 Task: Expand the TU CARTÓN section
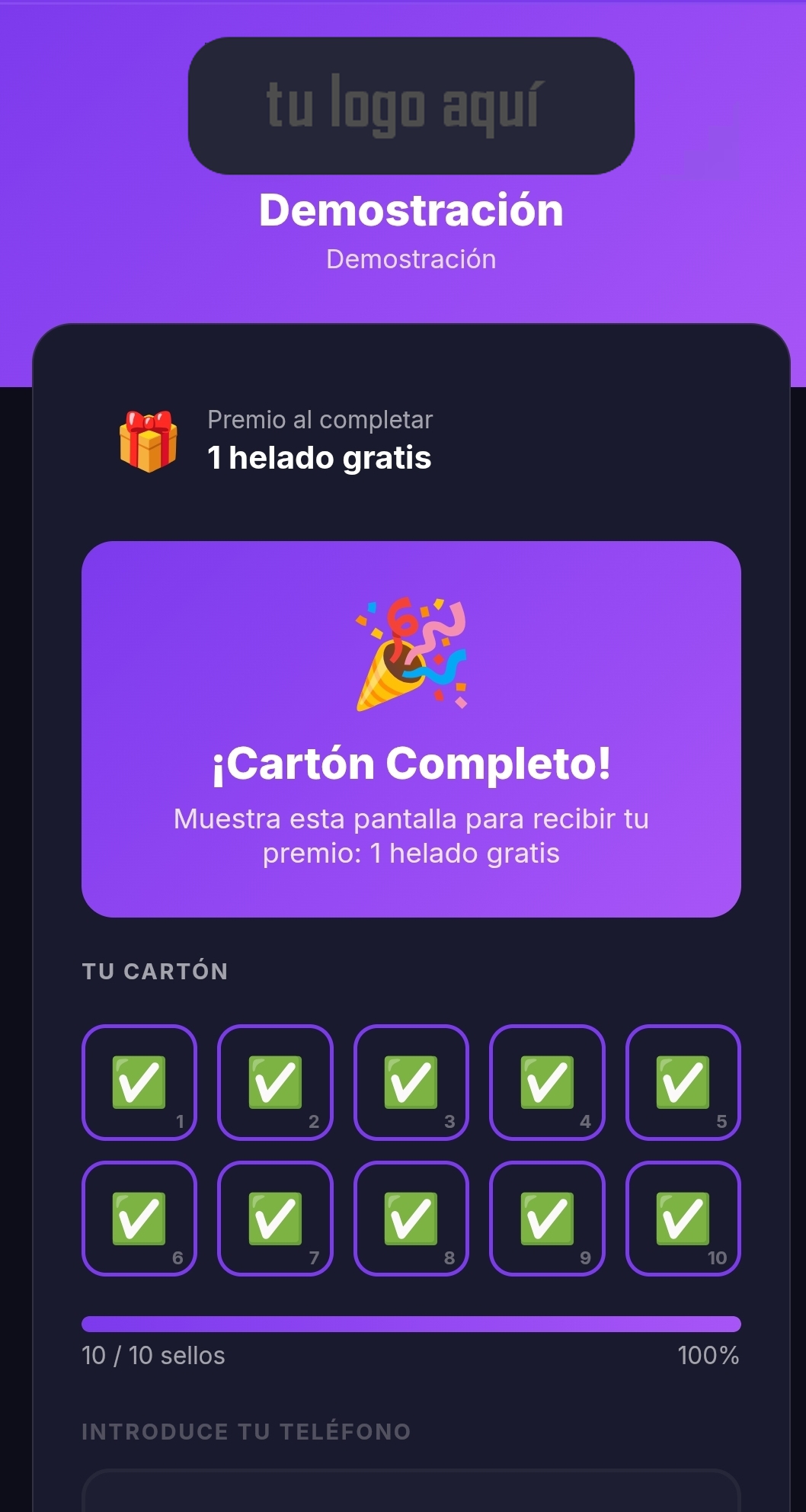(x=155, y=971)
